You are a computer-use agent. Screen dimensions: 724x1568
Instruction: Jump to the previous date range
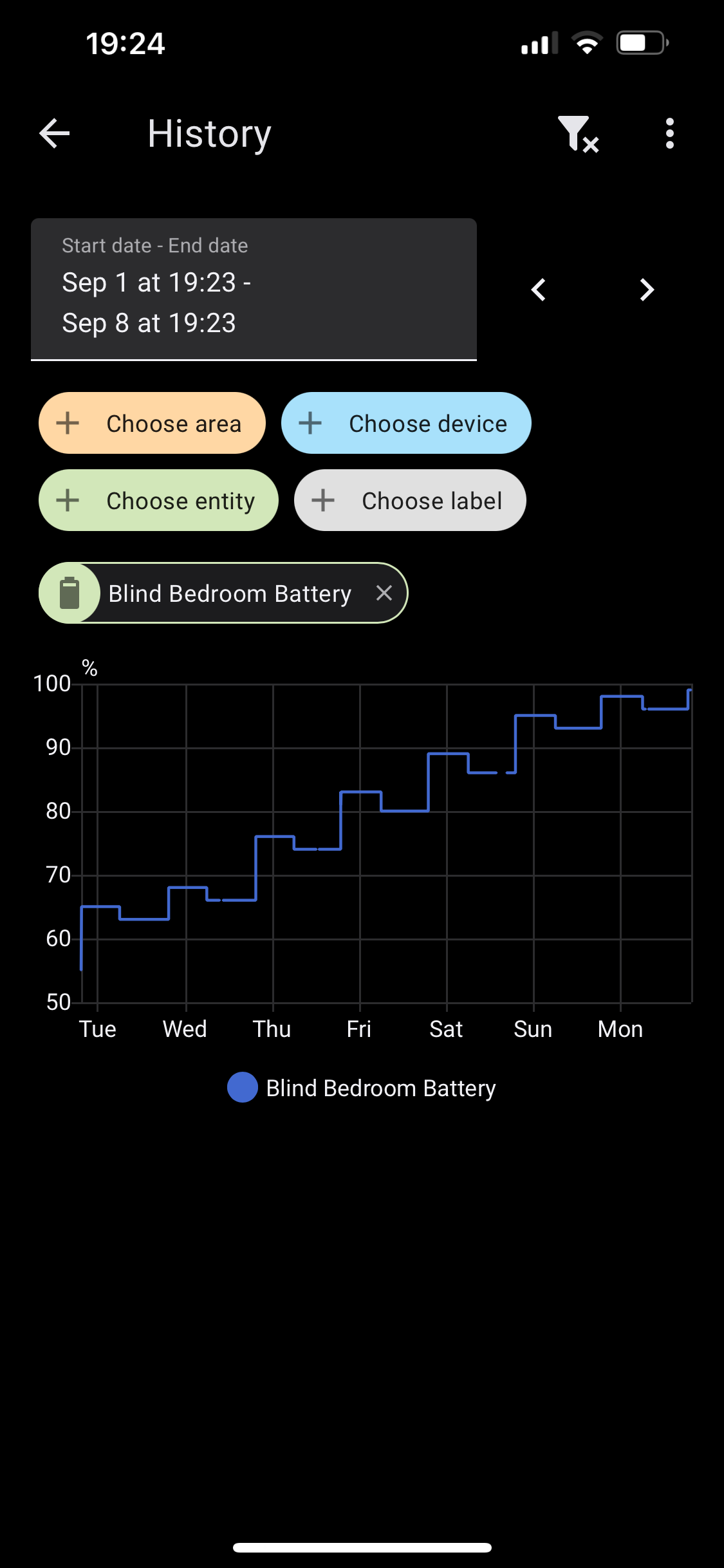tap(539, 290)
